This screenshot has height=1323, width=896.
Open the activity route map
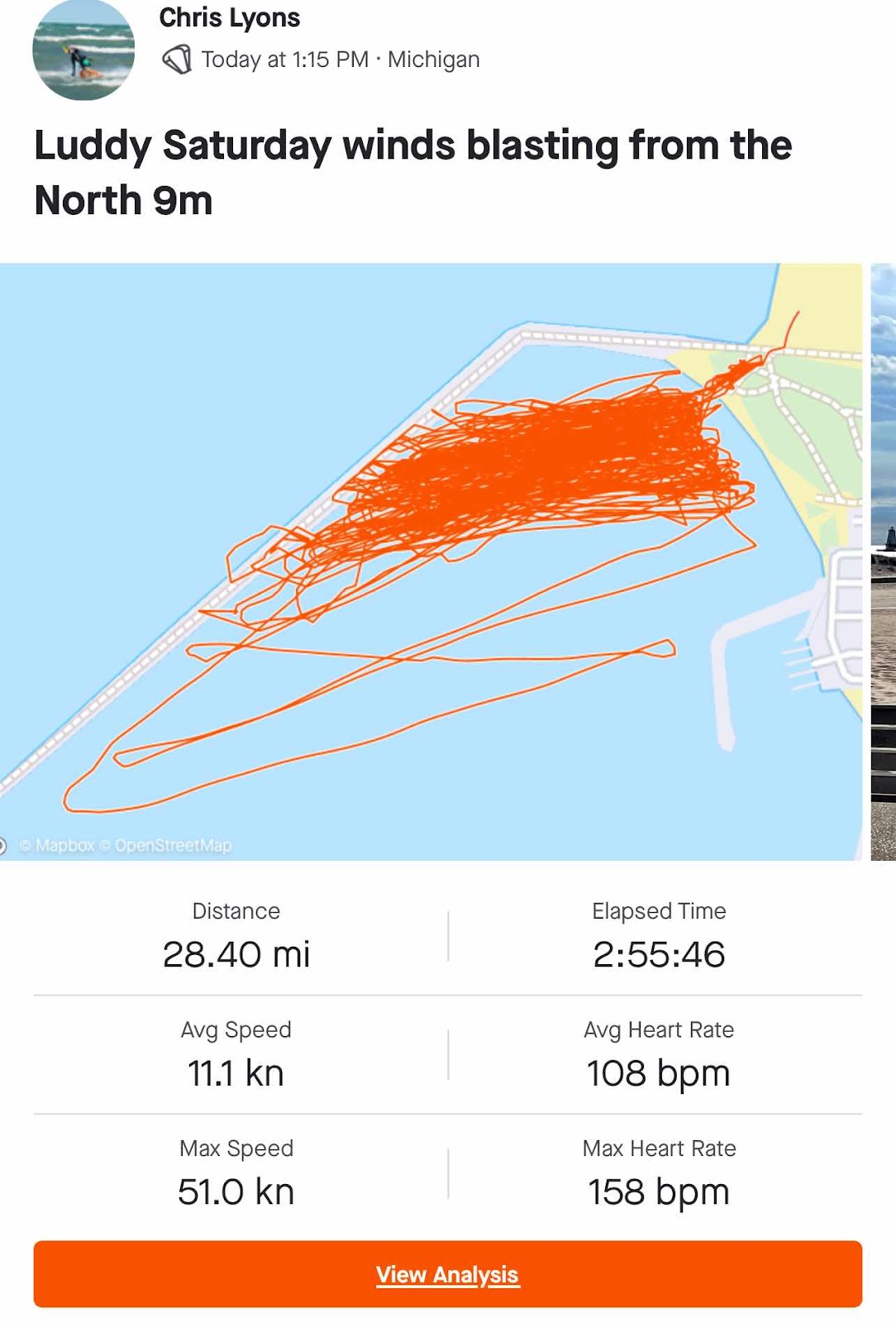point(430,562)
